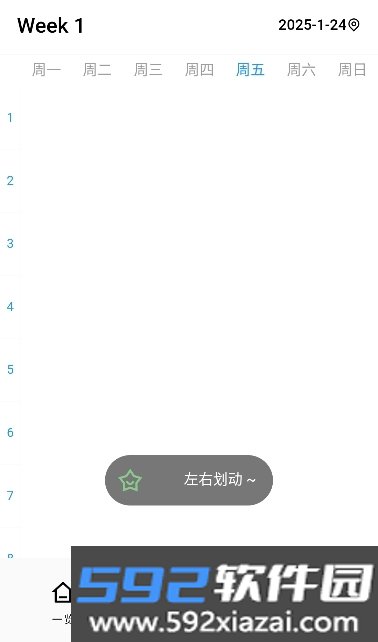The width and height of the screenshot is (378, 642).
Task: Select the 周日 day column
Action: click(x=352, y=70)
